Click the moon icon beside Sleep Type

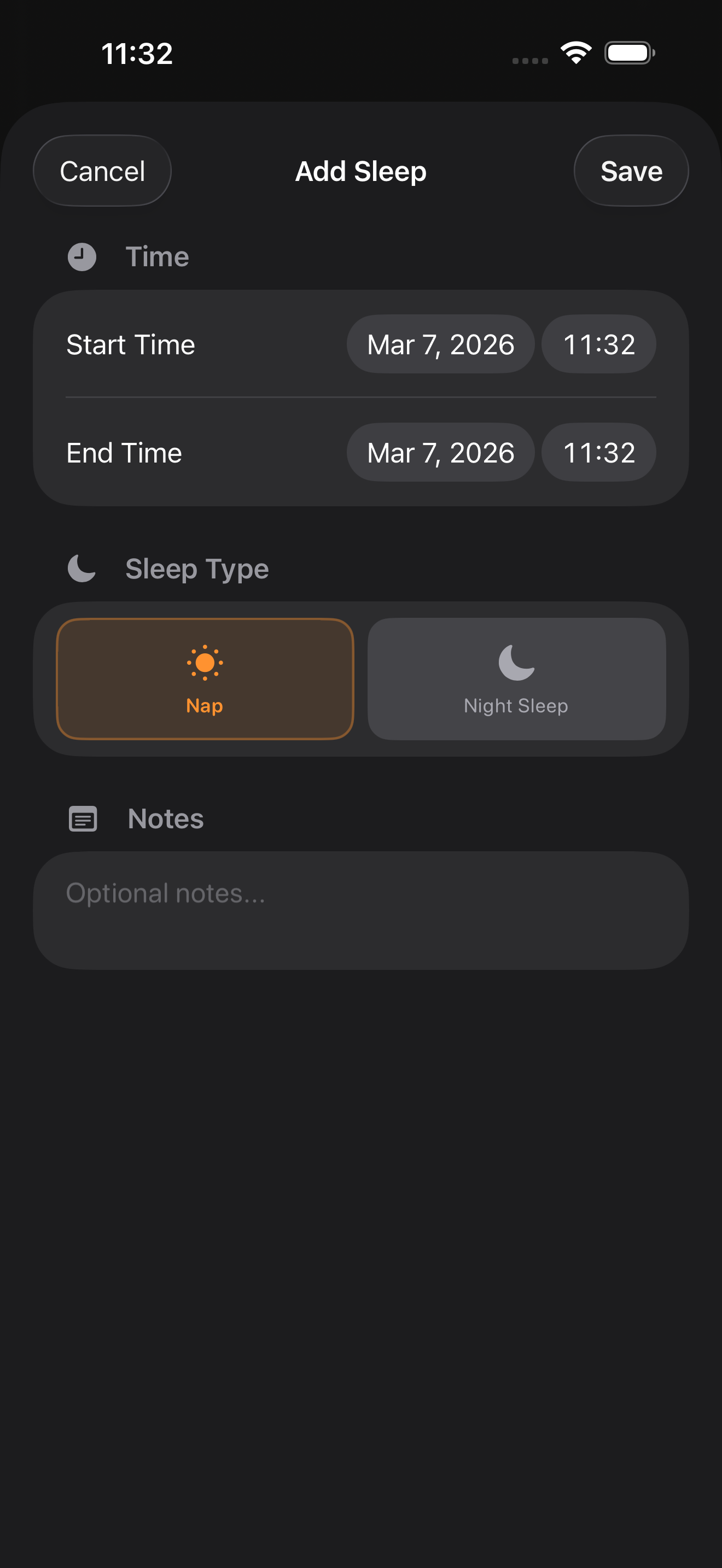click(x=82, y=569)
